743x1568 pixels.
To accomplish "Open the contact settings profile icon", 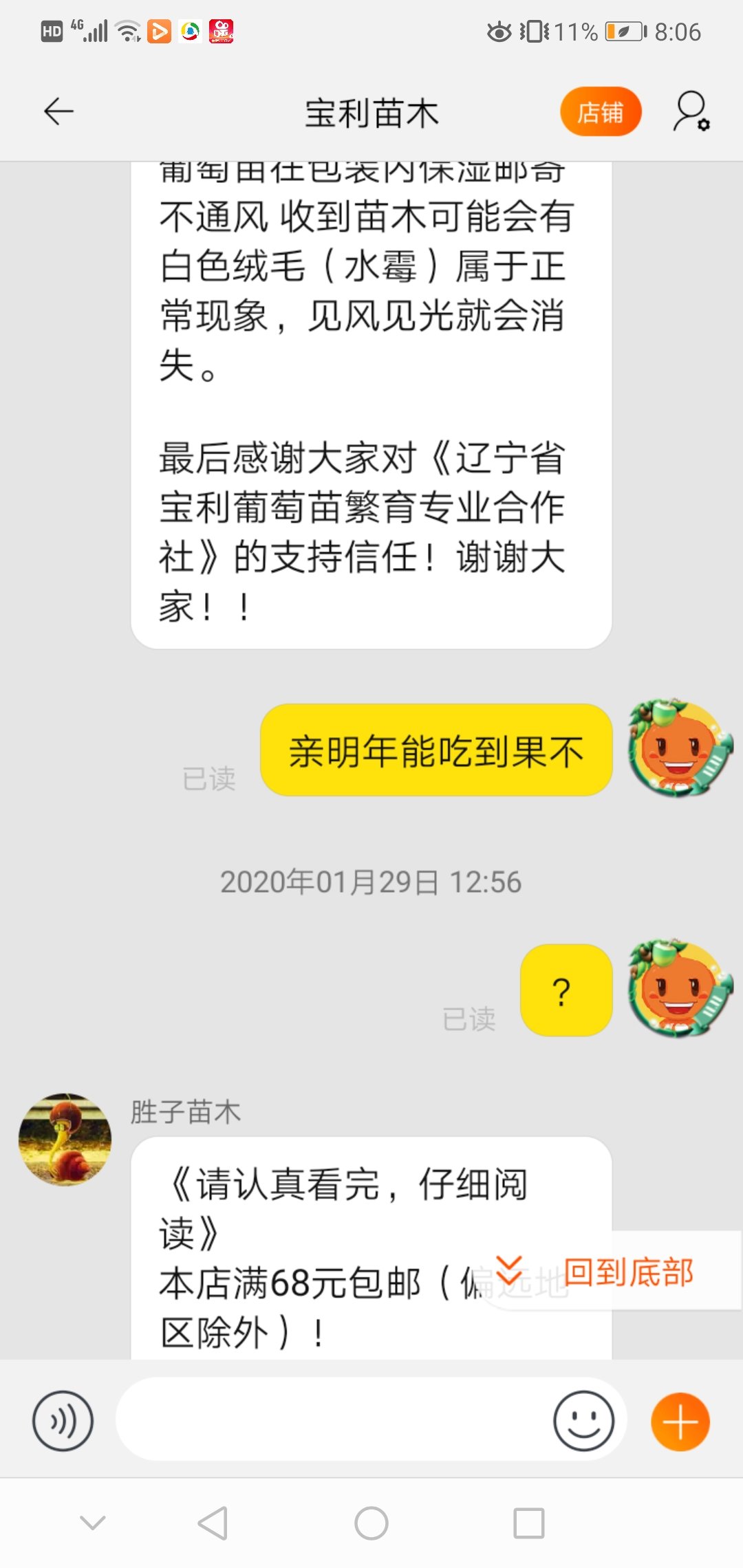I will click(x=691, y=111).
